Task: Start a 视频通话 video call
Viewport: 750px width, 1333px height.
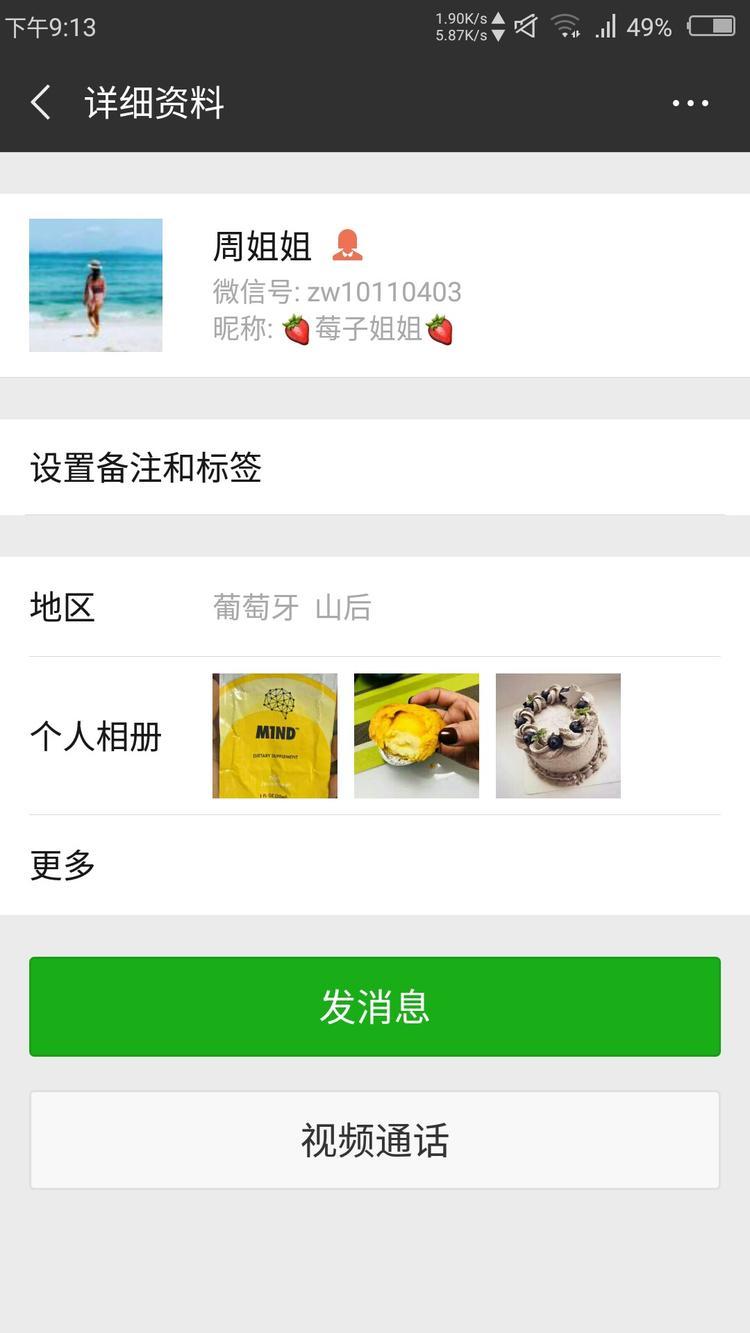Action: coord(375,1139)
